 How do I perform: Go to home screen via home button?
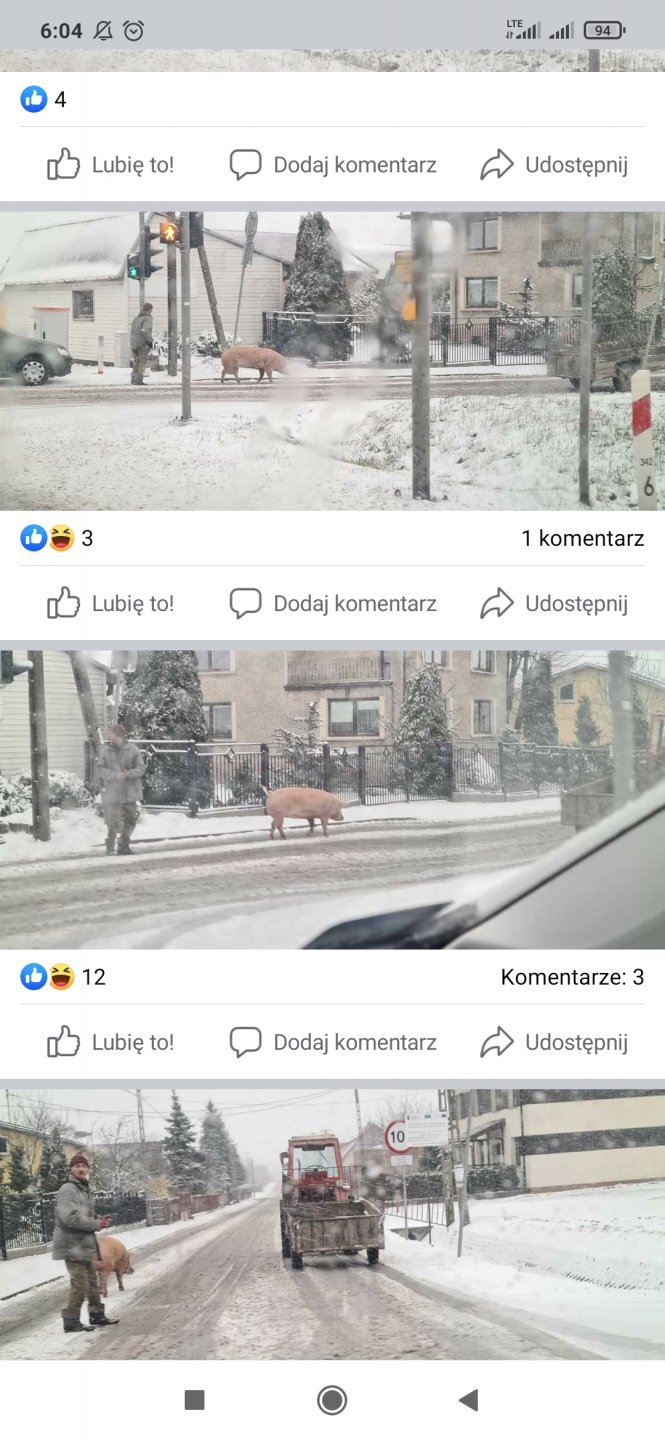(332, 1400)
